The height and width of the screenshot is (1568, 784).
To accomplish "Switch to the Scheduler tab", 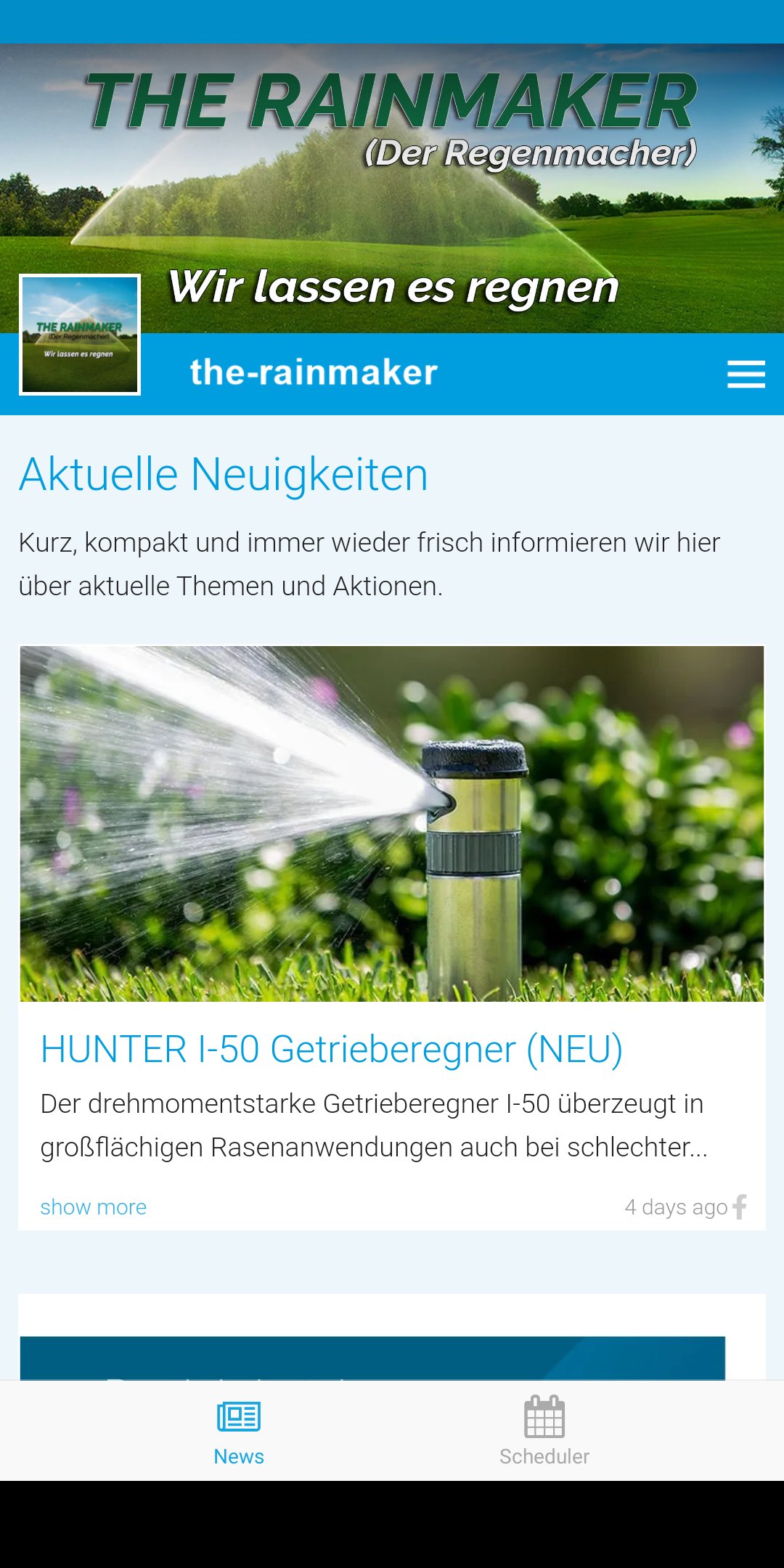I will click(x=544, y=1430).
